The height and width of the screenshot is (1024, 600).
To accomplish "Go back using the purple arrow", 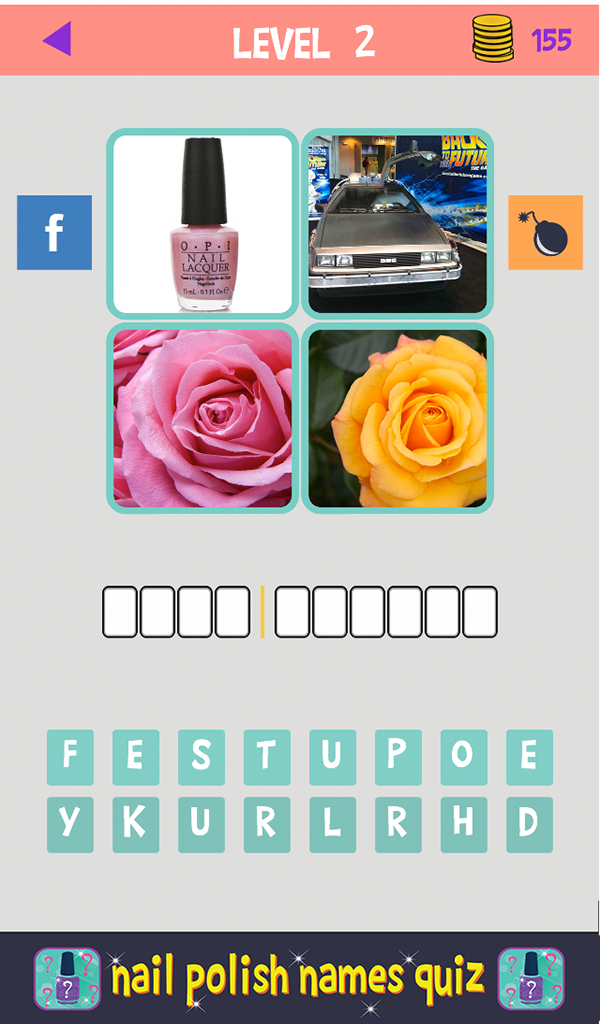I will click(57, 39).
